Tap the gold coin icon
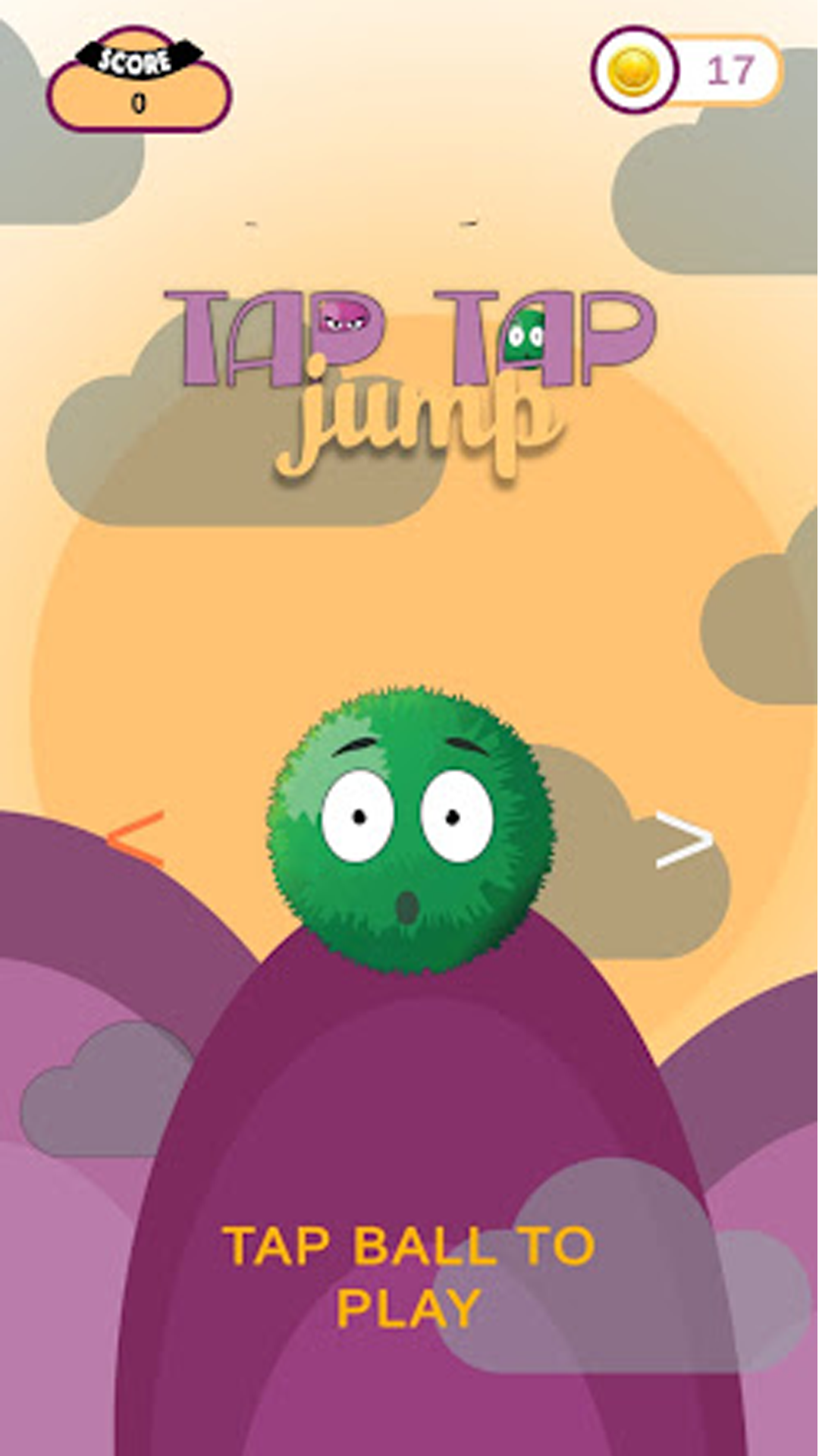Image resolution: width=819 pixels, height=1456 pixels. (x=634, y=69)
